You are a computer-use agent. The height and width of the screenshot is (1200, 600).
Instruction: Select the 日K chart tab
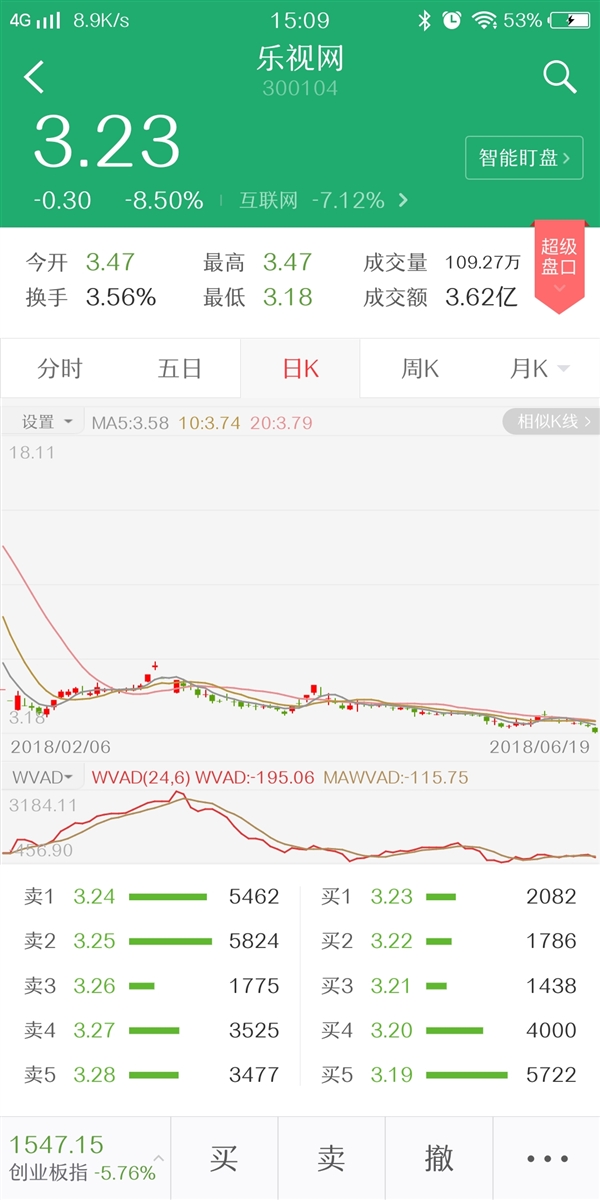(x=300, y=368)
